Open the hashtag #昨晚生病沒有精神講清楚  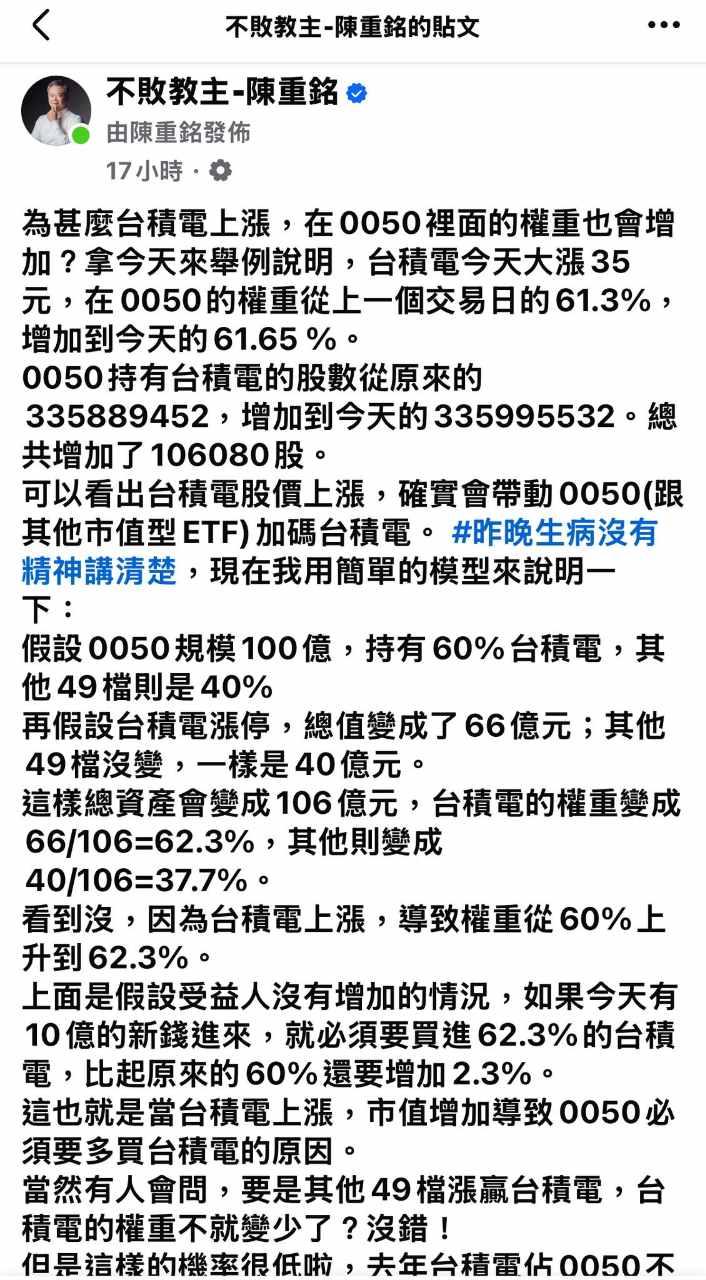[340, 551]
